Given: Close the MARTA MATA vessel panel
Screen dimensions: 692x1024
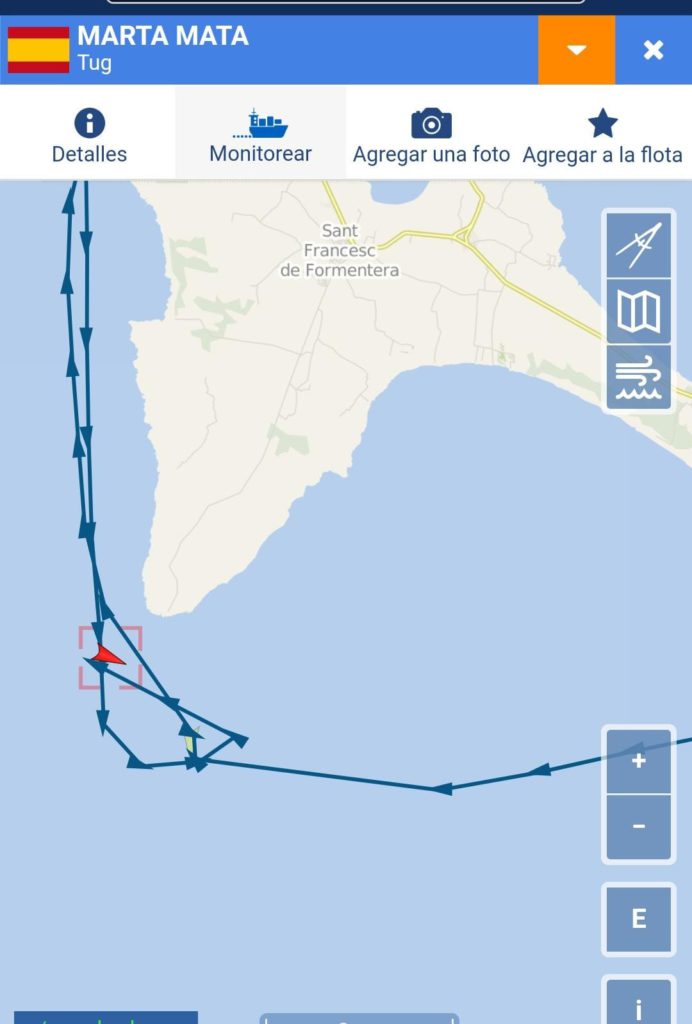Looking at the screenshot, I should [x=653, y=50].
